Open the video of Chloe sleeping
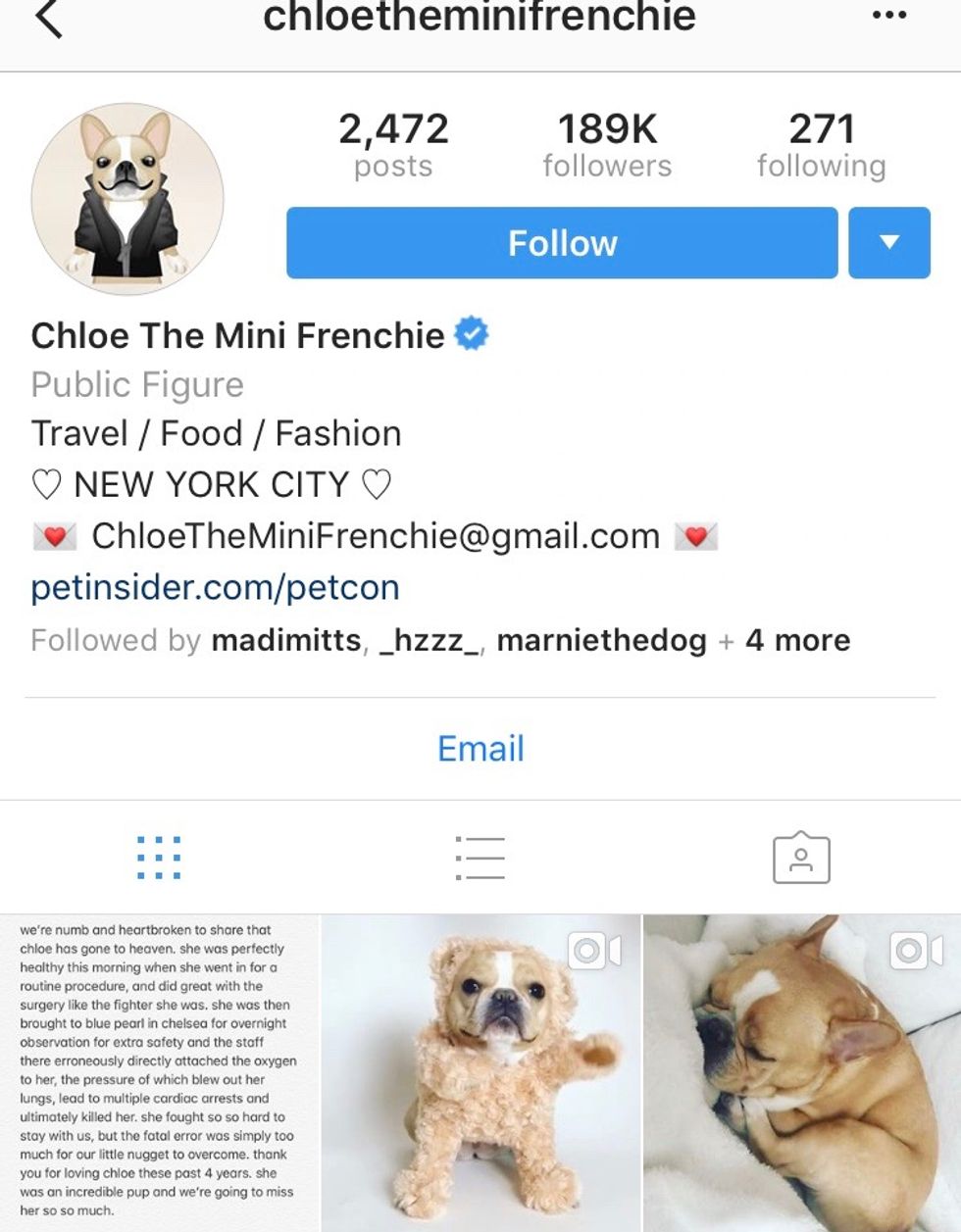This screenshot has width=961, height=1232. pyautogui.click(x=802, y=1073)
